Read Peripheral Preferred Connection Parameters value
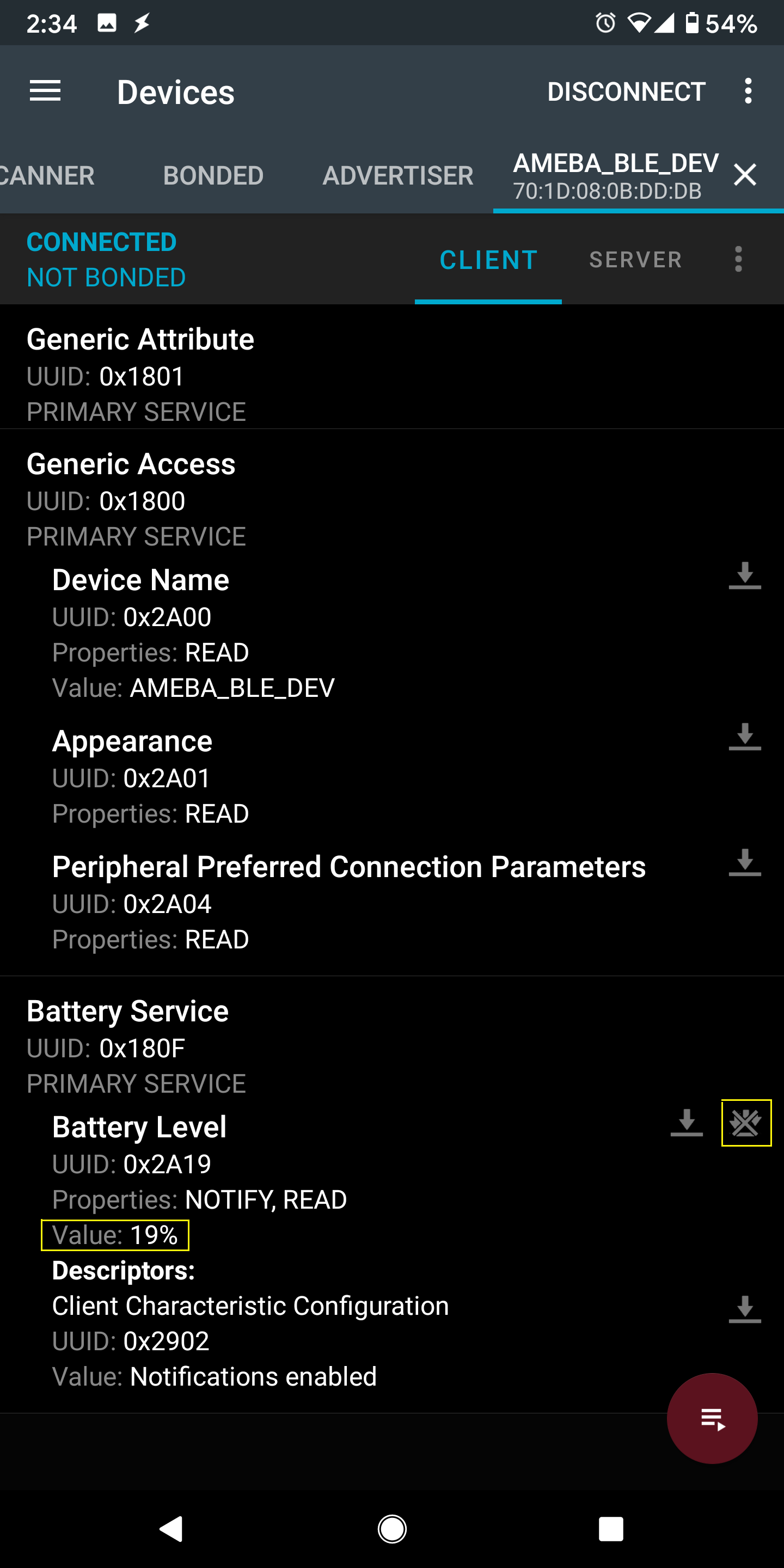Image resolution: width=784 pixels, height=1568 pixels. 744,862
